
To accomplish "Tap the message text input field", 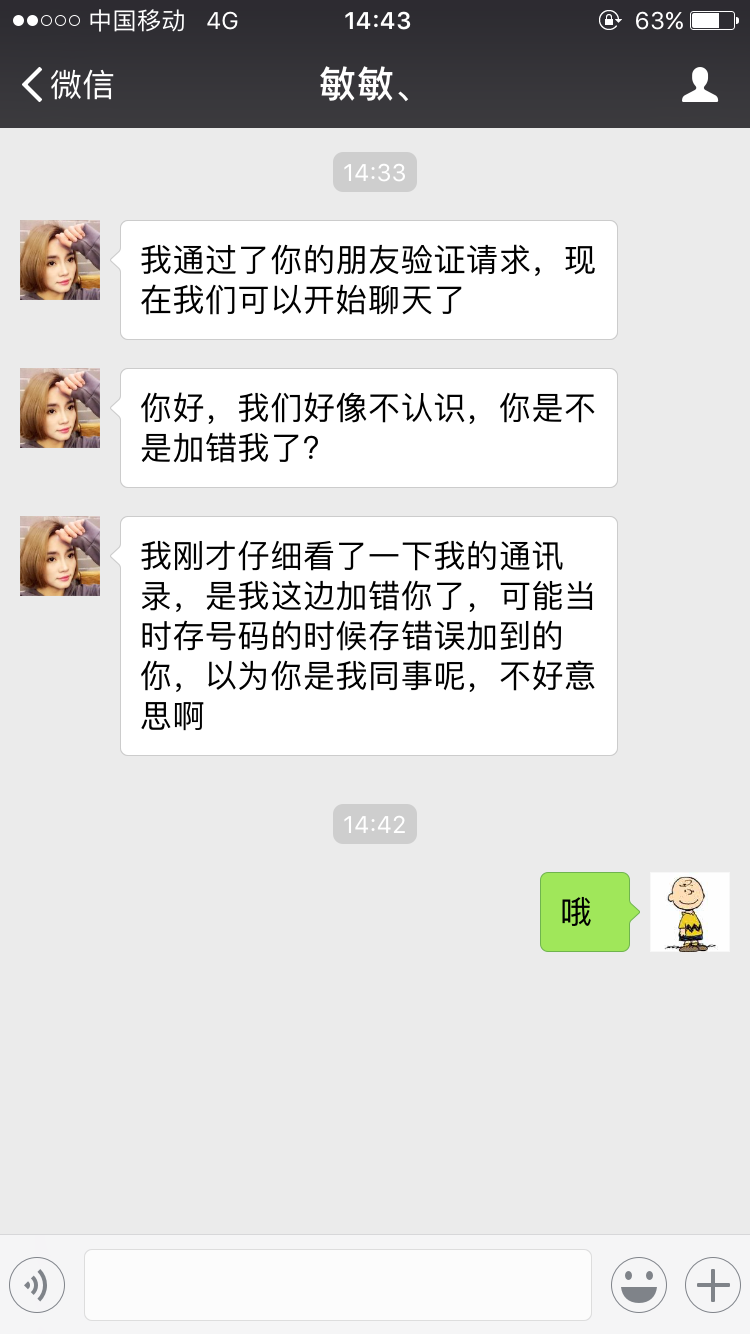I will click(338, 1284).
